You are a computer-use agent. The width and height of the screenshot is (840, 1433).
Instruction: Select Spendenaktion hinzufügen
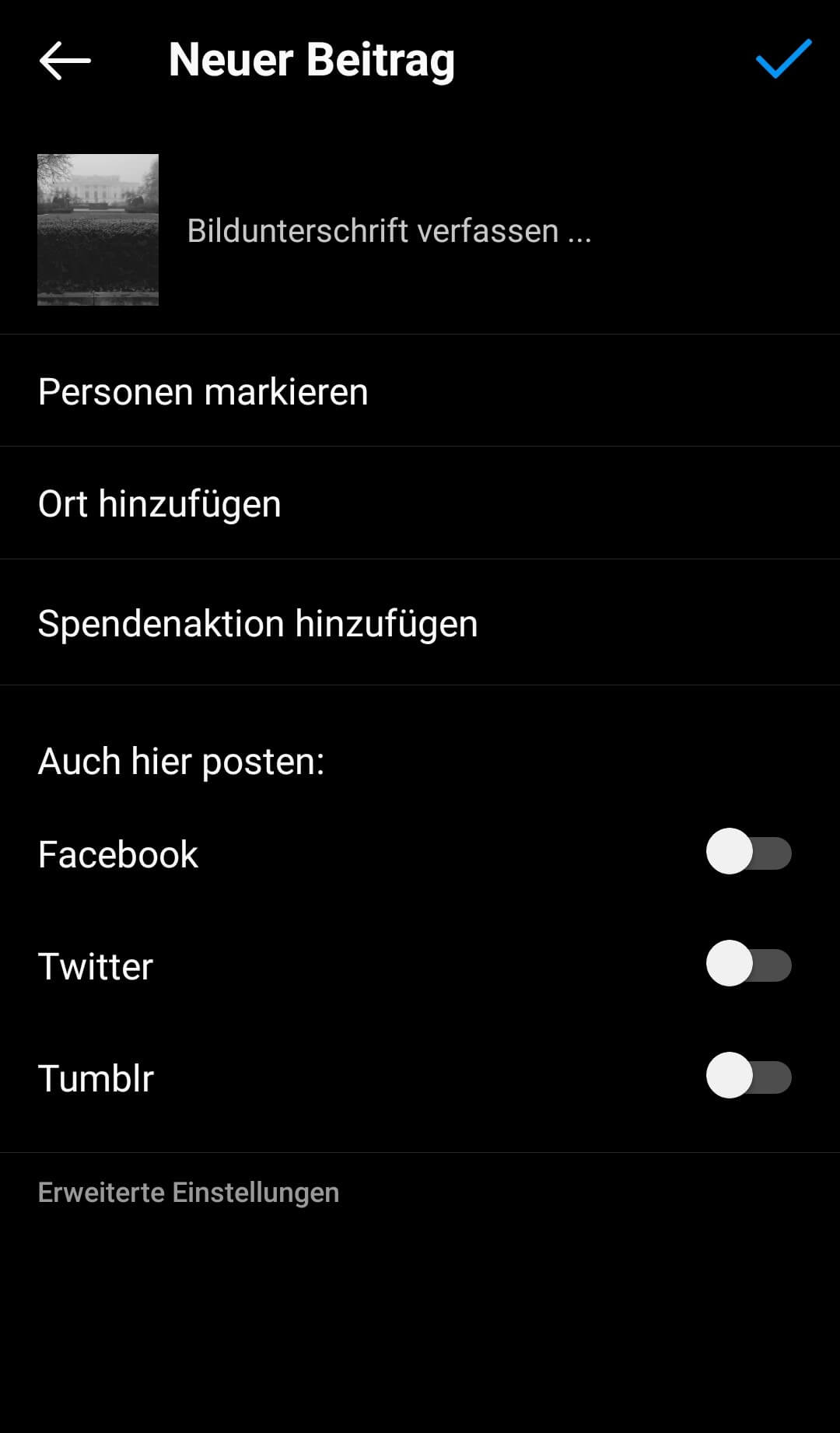coord(420,623)
